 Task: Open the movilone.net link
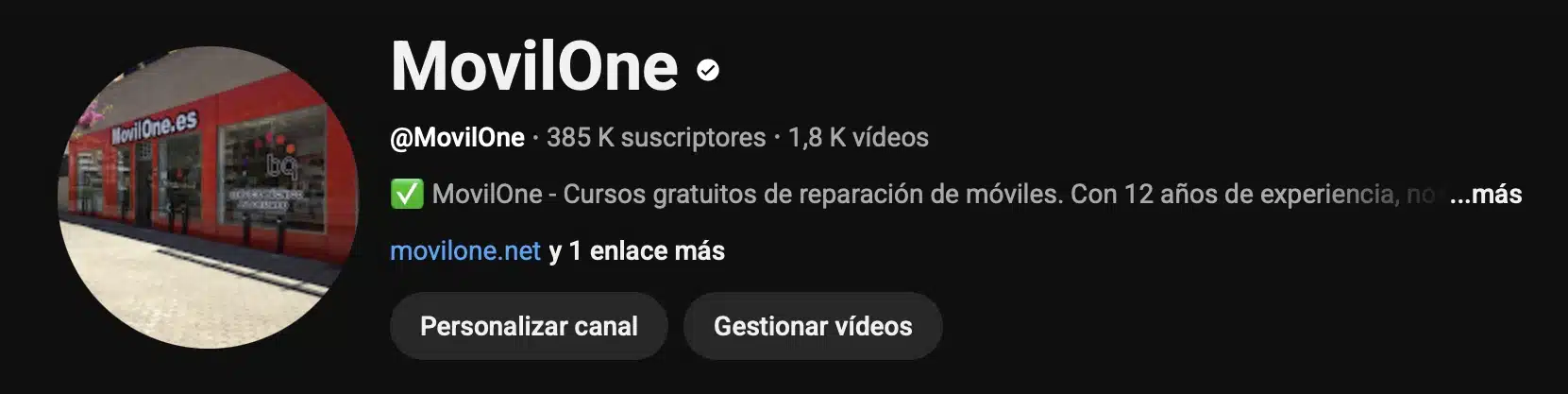[x=465, y=251]
